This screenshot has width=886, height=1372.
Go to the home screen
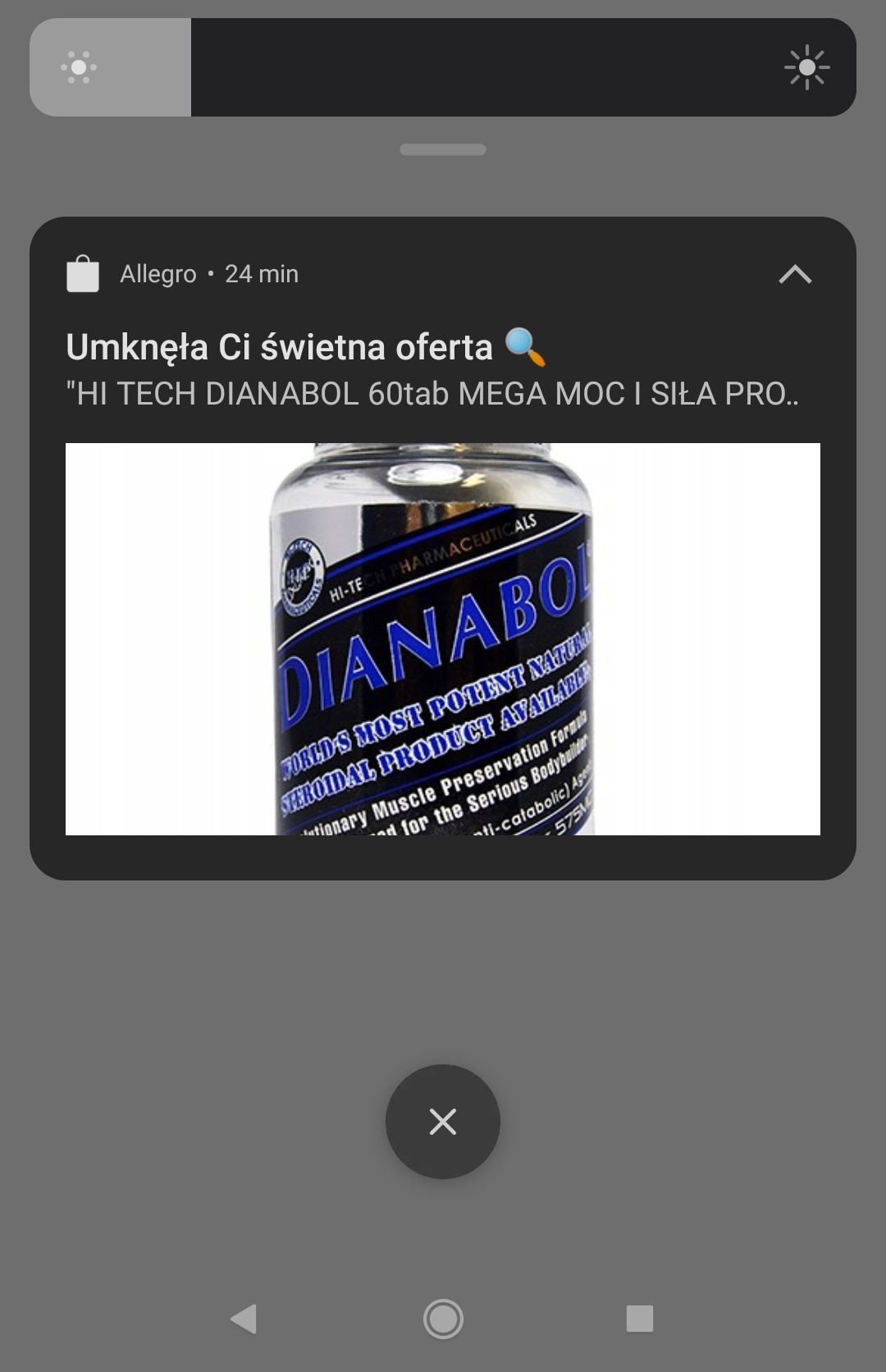pyautogui.click(x=443, y=1319)
